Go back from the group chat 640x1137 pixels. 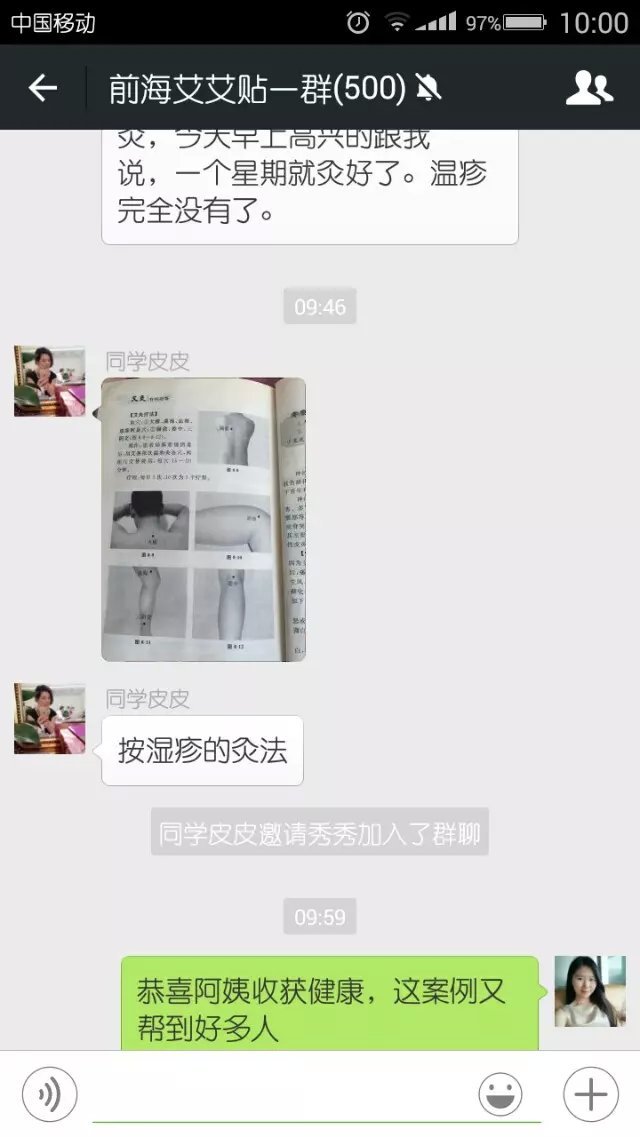click(42, 88)
